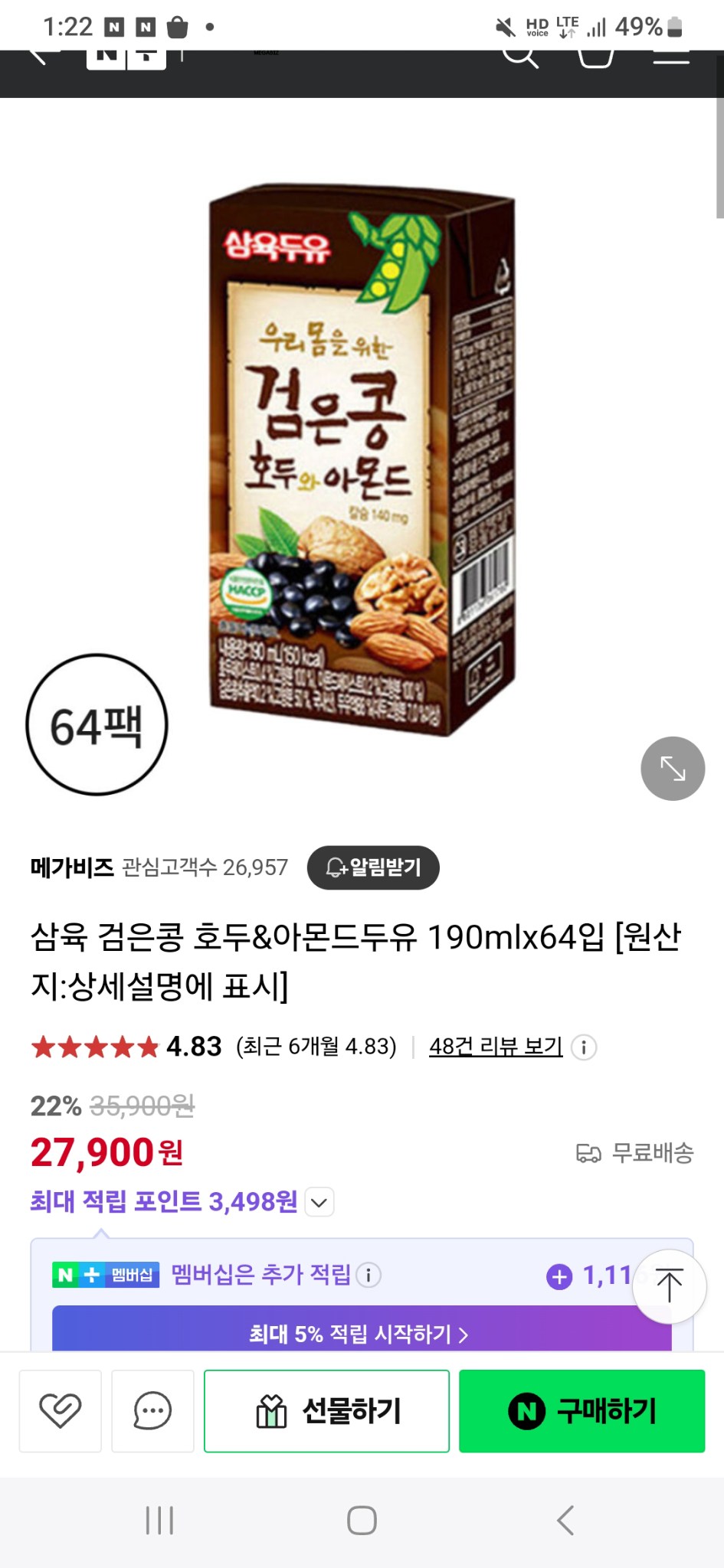
Task: Tap 알림받기 to get store alerts
Action: coord(373,867)
